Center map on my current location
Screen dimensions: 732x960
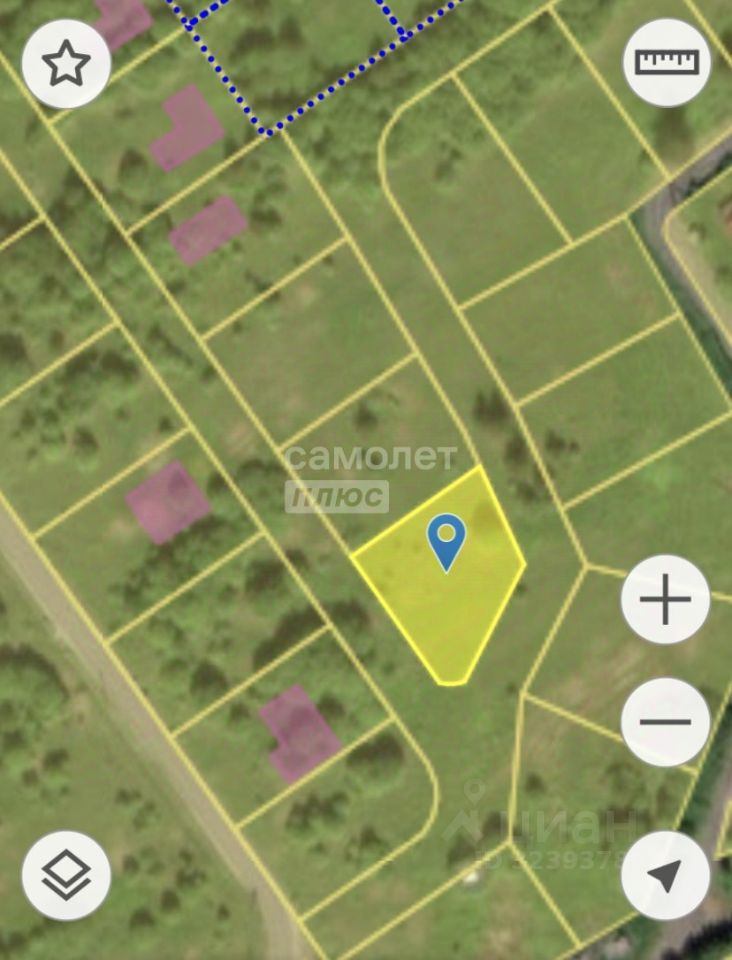[x=666, y=876]
